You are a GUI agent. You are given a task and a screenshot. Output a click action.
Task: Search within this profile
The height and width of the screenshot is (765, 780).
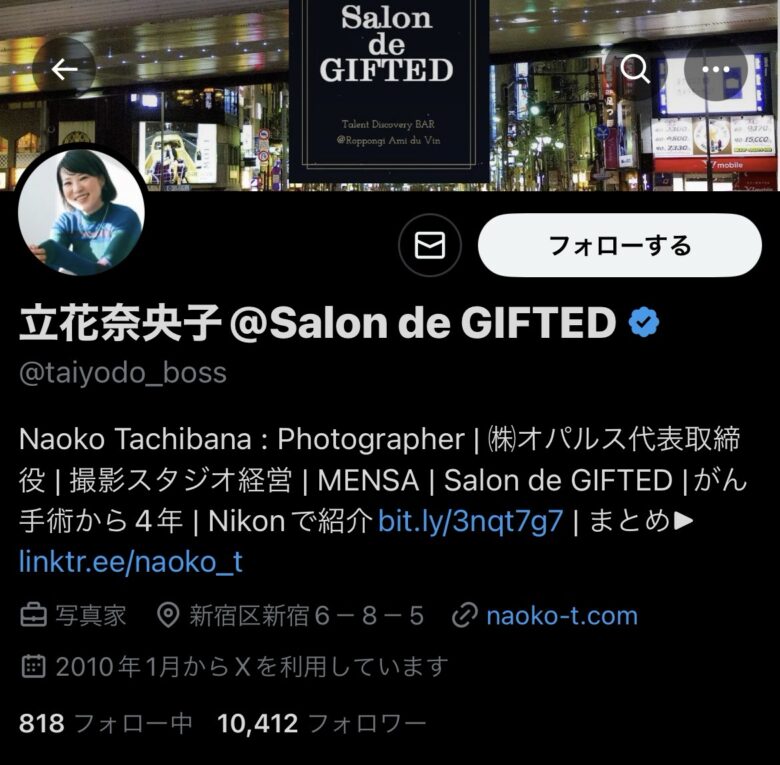point(635,69)
